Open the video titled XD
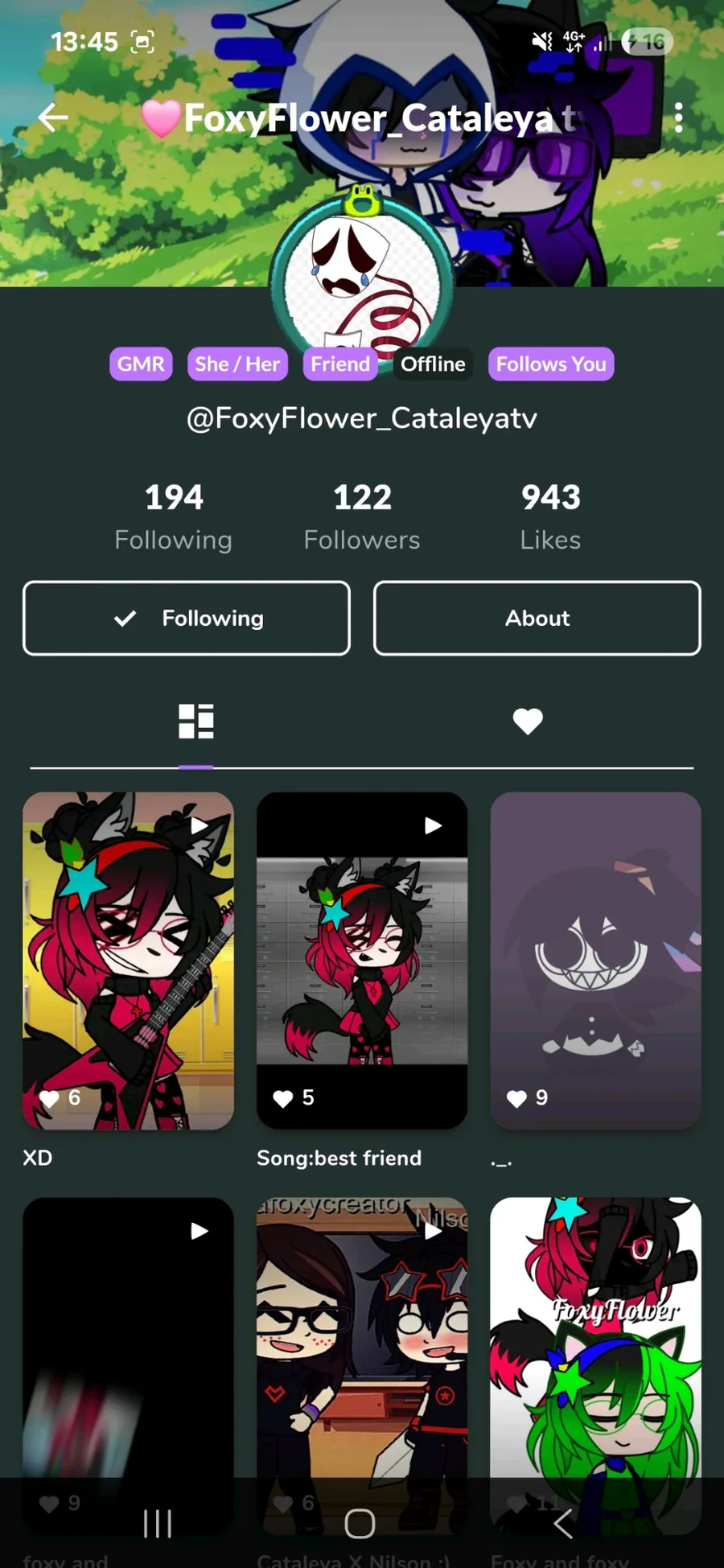The image size is (724, 1568). [x=129, y=961]
